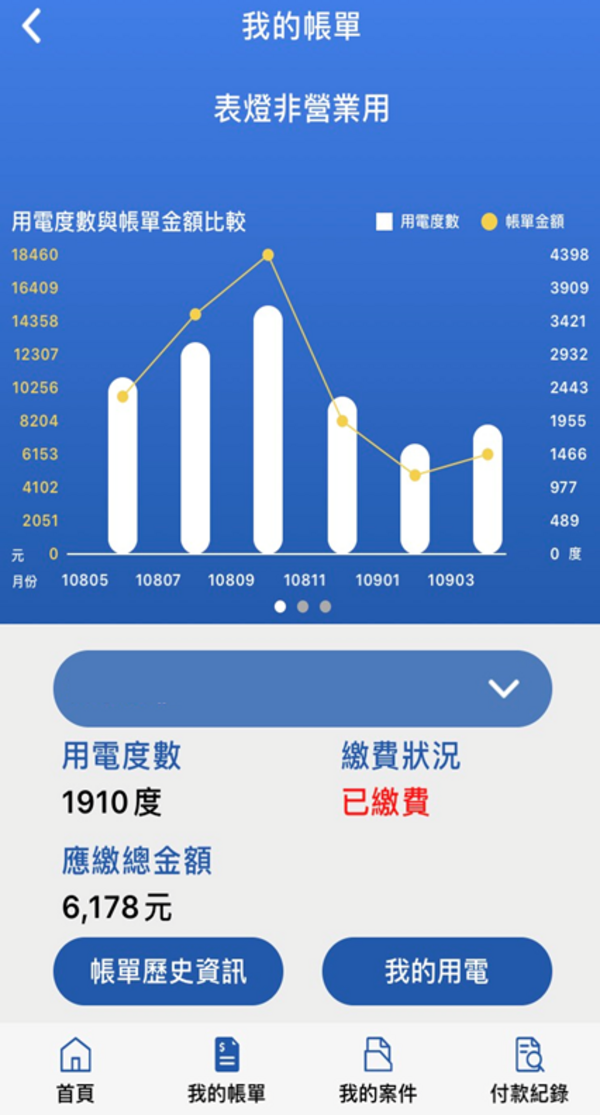The image size is (600, 1115).
Task: Open the 我的案件 cases tab
Action: pyautogui.click(x=377, y=1069)
